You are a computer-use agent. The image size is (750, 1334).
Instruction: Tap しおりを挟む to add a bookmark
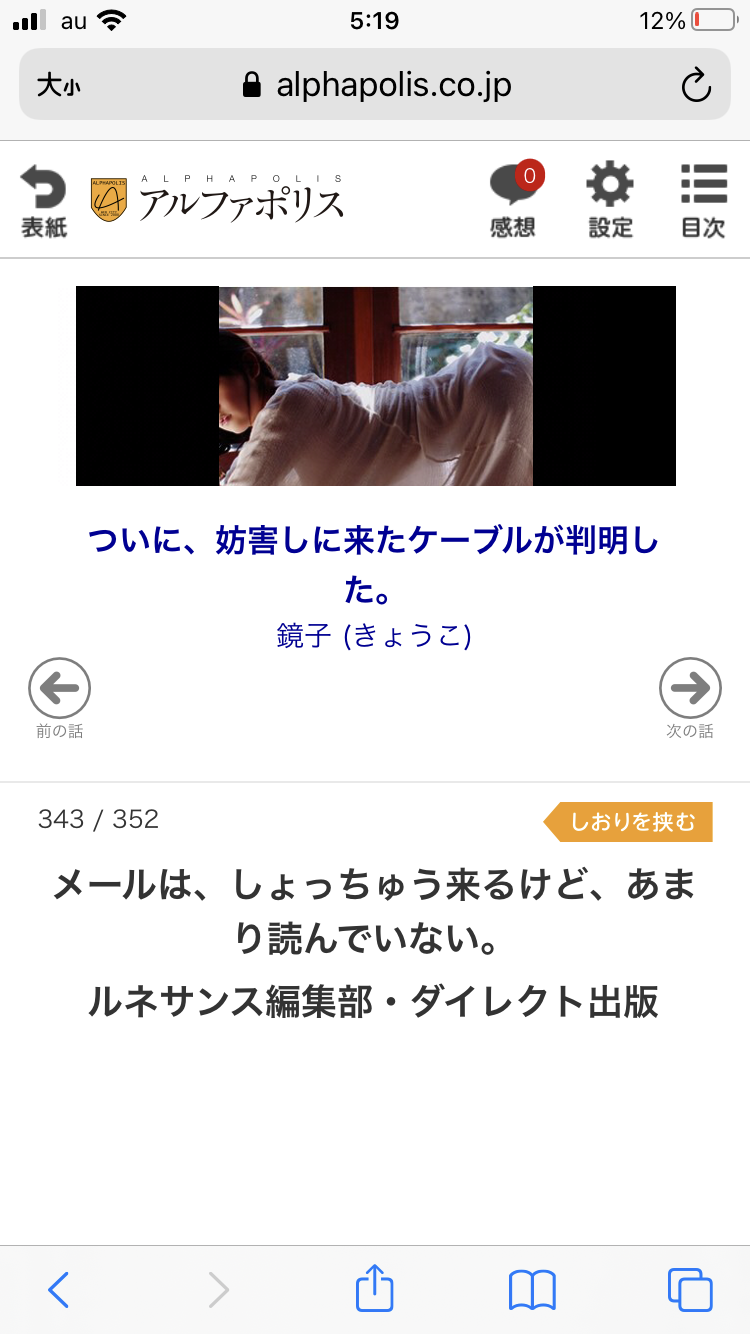630,822
